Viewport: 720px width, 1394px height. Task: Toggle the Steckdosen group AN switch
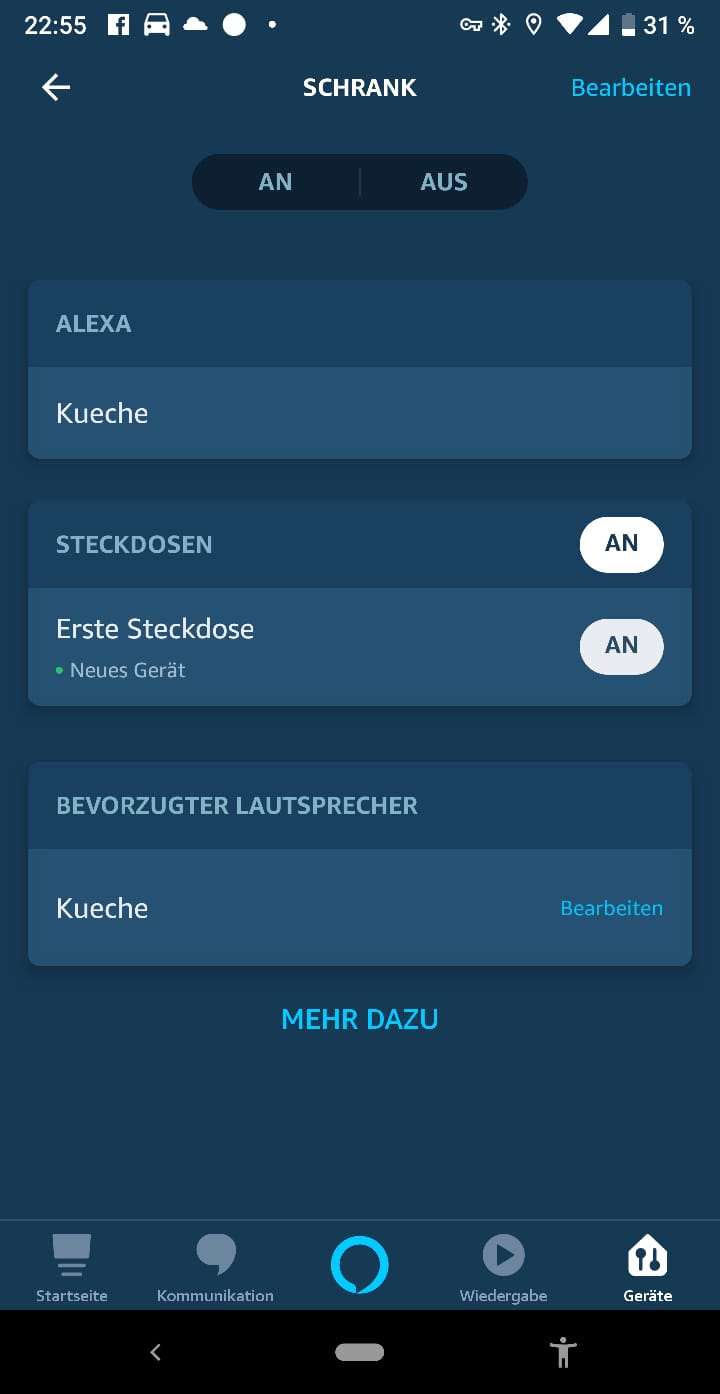621,544
